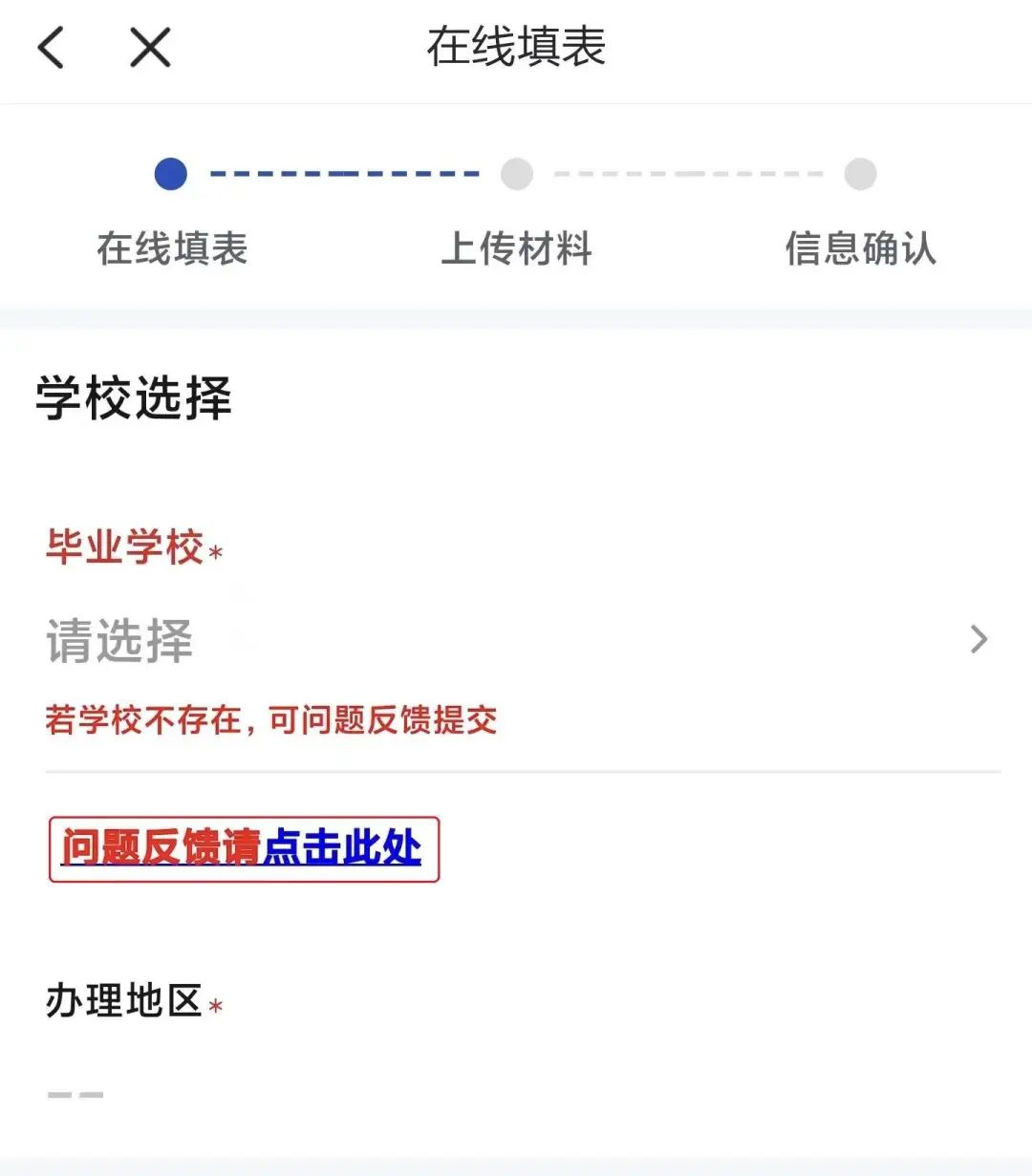Go back using the top-left arrow
The image size is (1032, 1176).
52,48
